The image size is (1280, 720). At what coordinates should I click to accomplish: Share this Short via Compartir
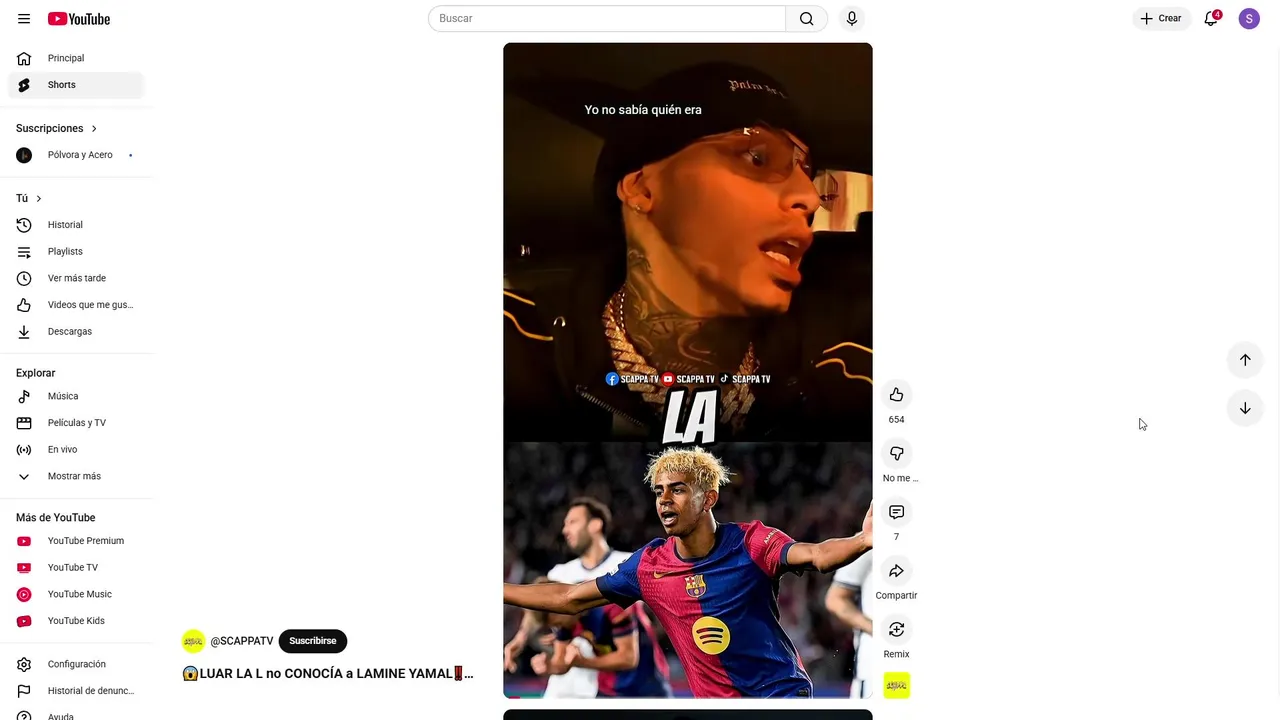896,571
